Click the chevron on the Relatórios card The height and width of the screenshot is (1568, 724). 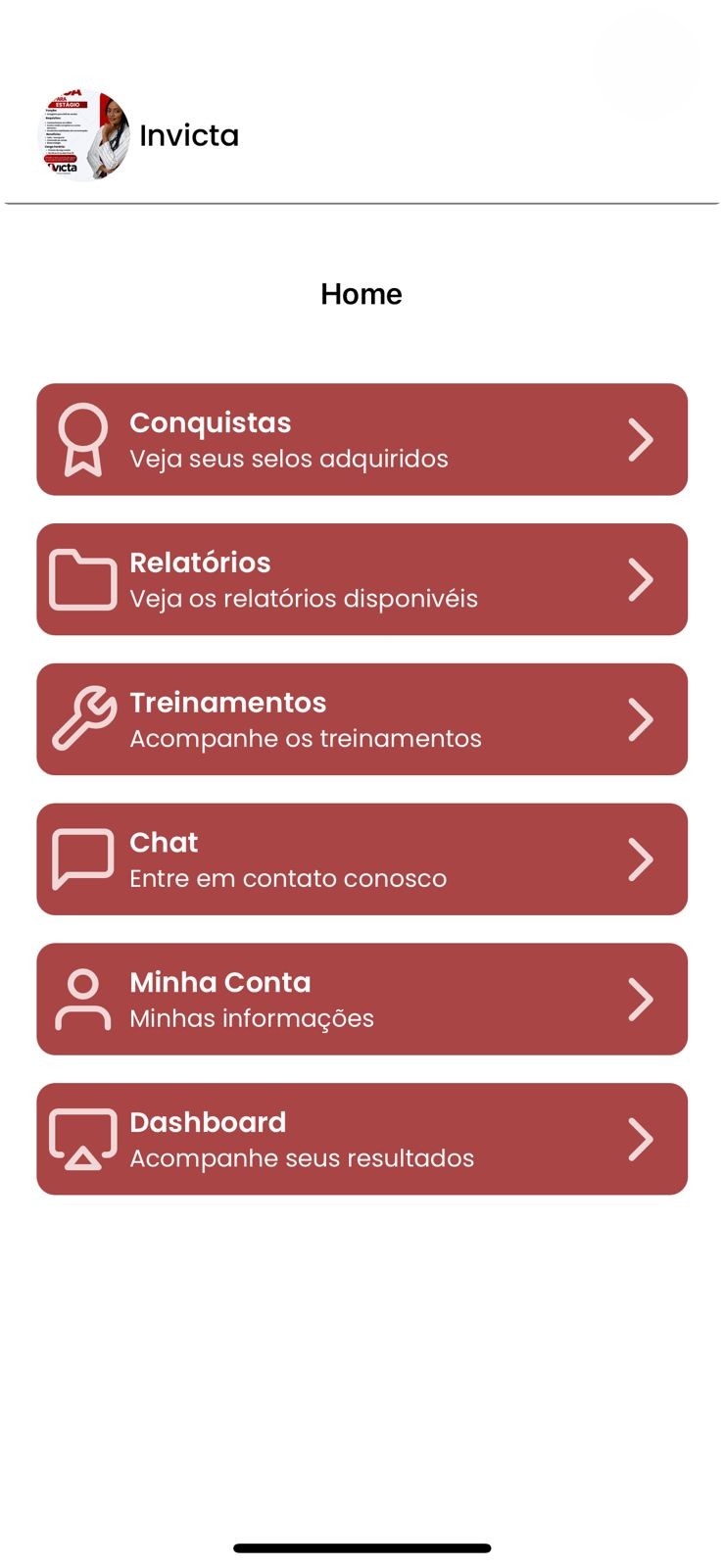coord(642,579)
